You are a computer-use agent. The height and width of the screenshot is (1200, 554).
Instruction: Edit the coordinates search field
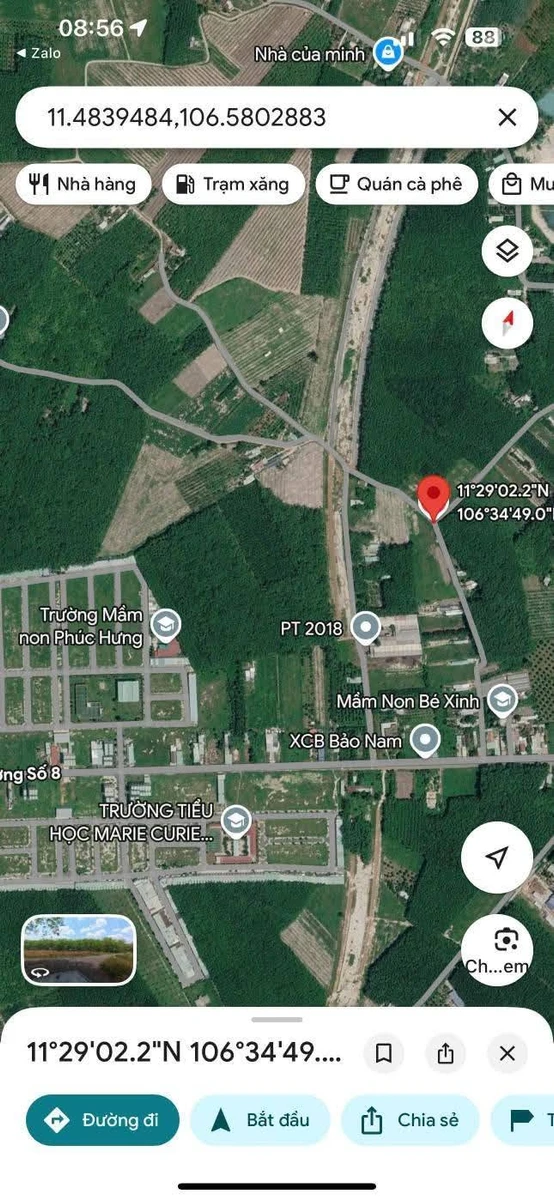pos(260,118)
